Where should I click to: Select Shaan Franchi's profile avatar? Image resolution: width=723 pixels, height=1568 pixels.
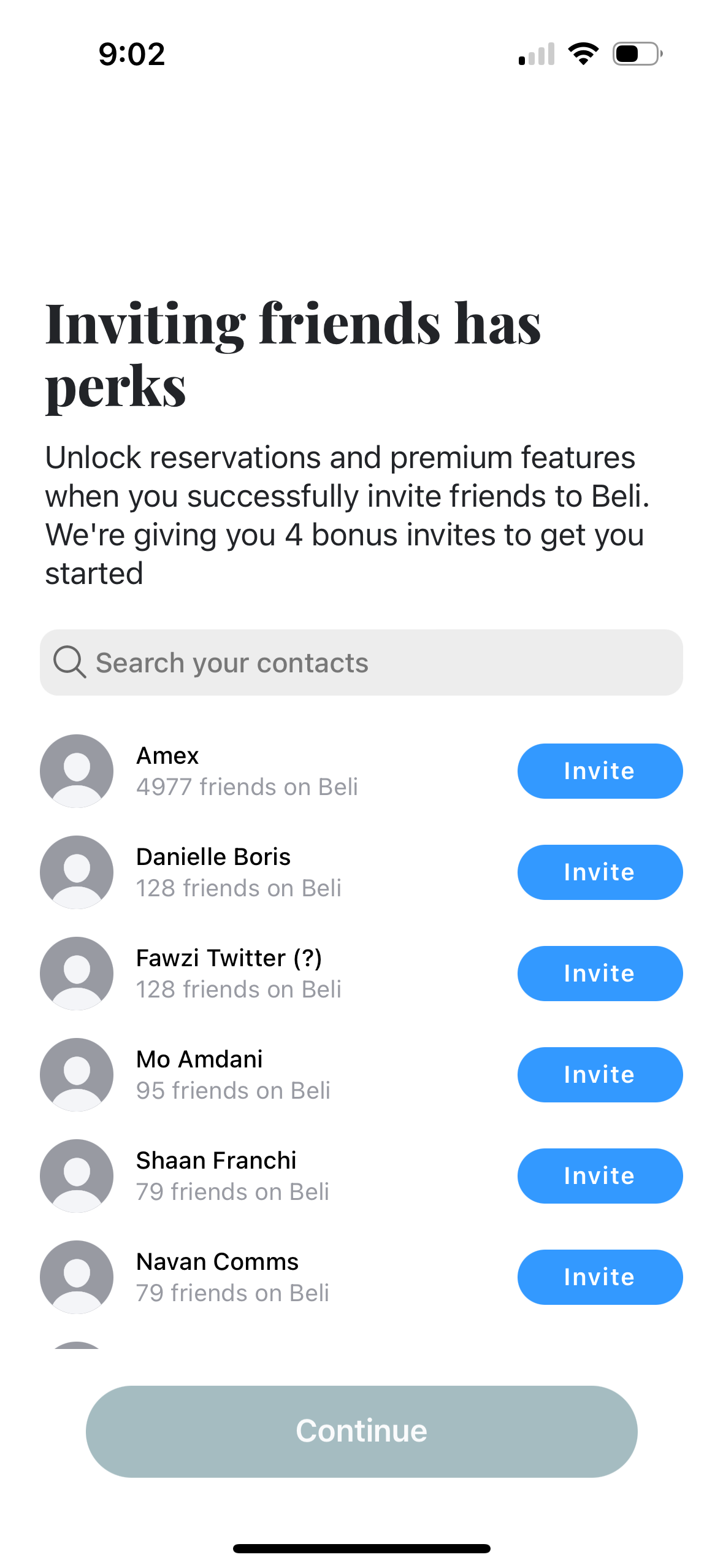coord(76,1175)
